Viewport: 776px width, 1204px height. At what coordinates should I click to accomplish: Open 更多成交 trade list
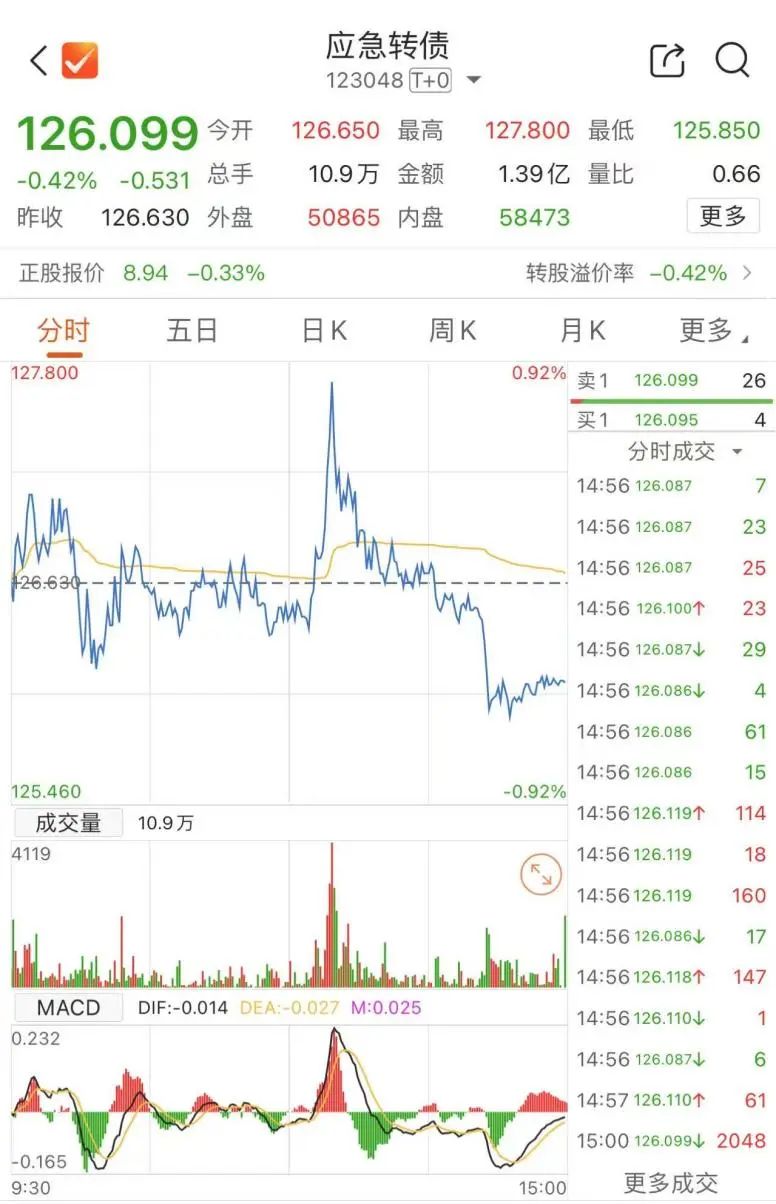coord(670,1183)
